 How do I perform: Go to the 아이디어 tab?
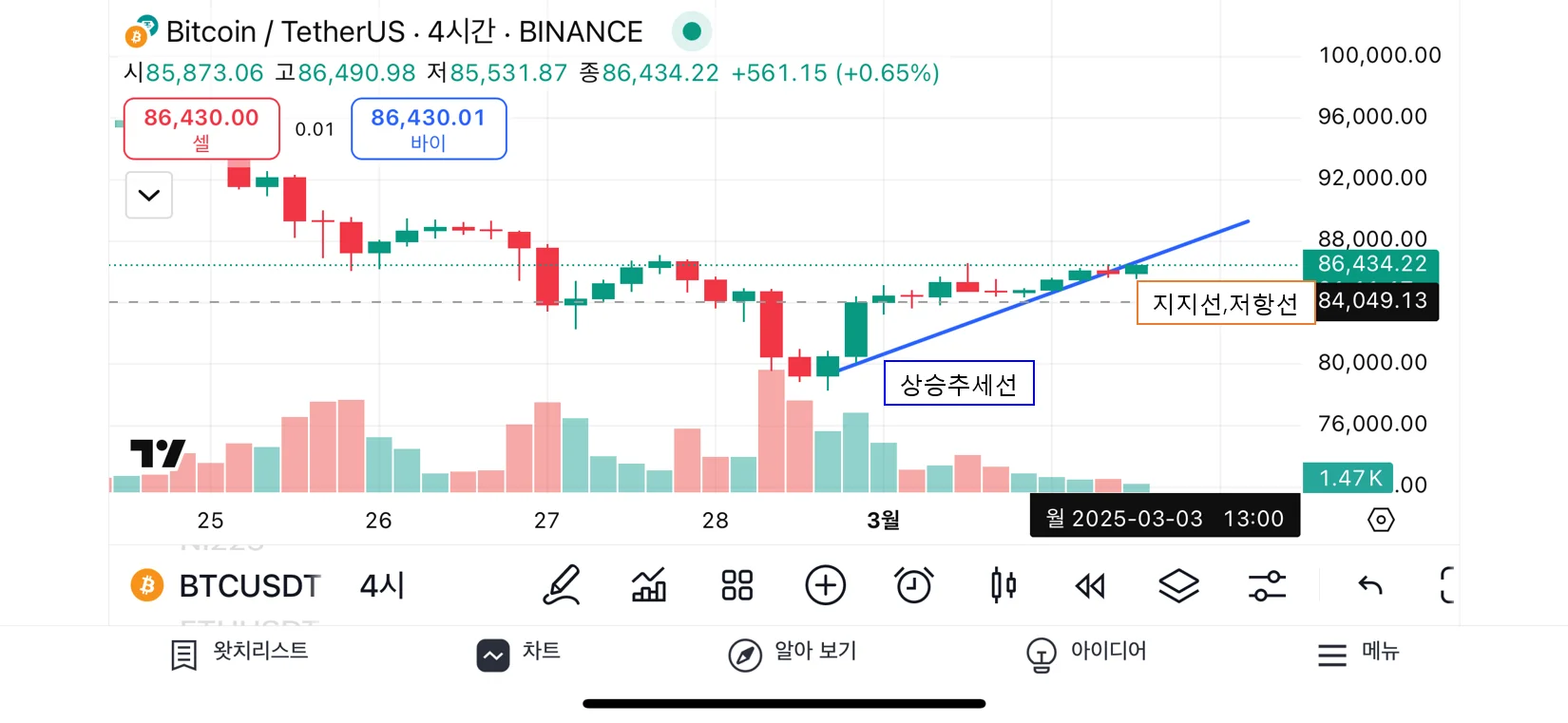click(x=1087, y=653)
